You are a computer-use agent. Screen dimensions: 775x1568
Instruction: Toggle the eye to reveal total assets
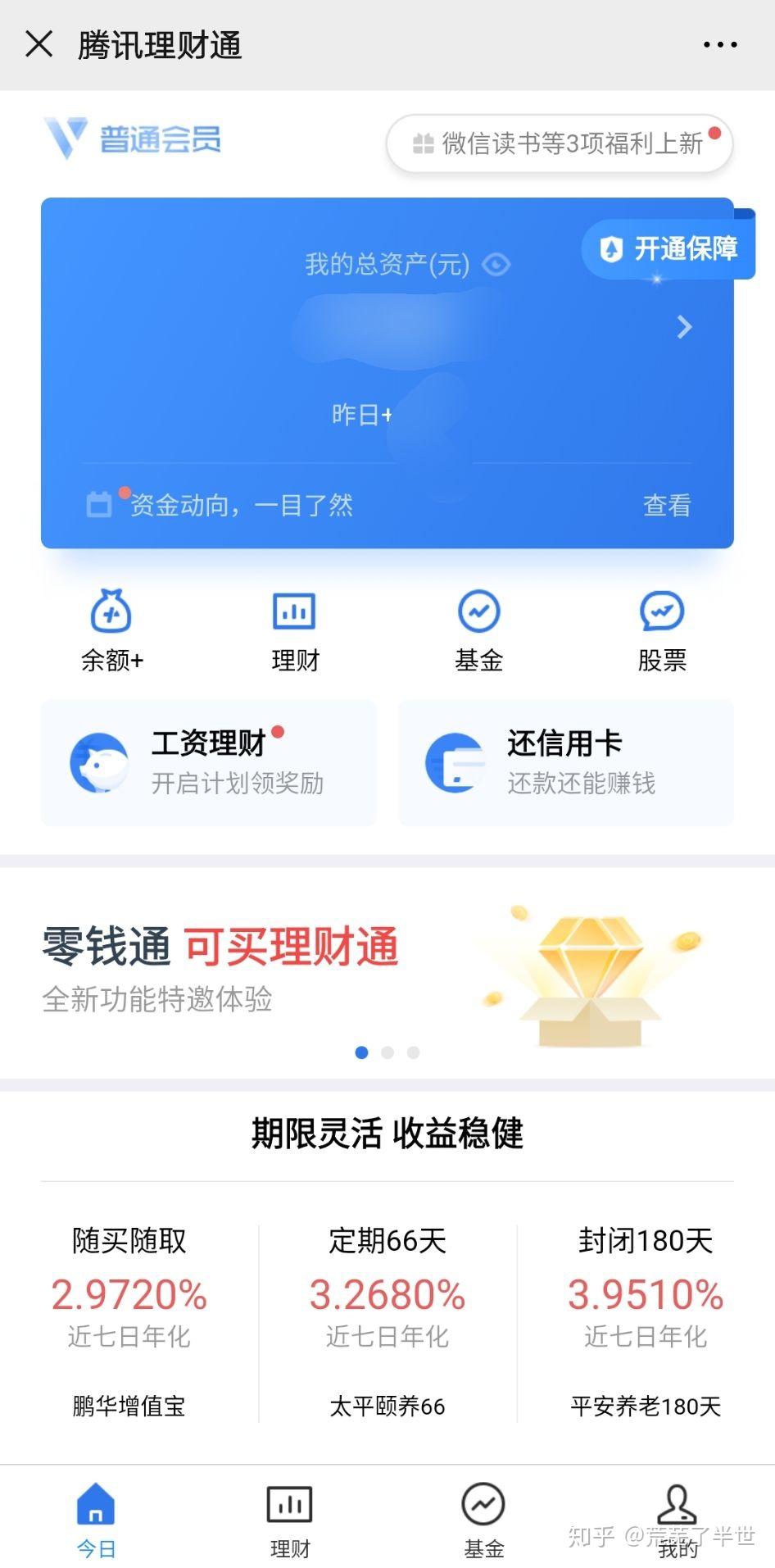[495, 264]
